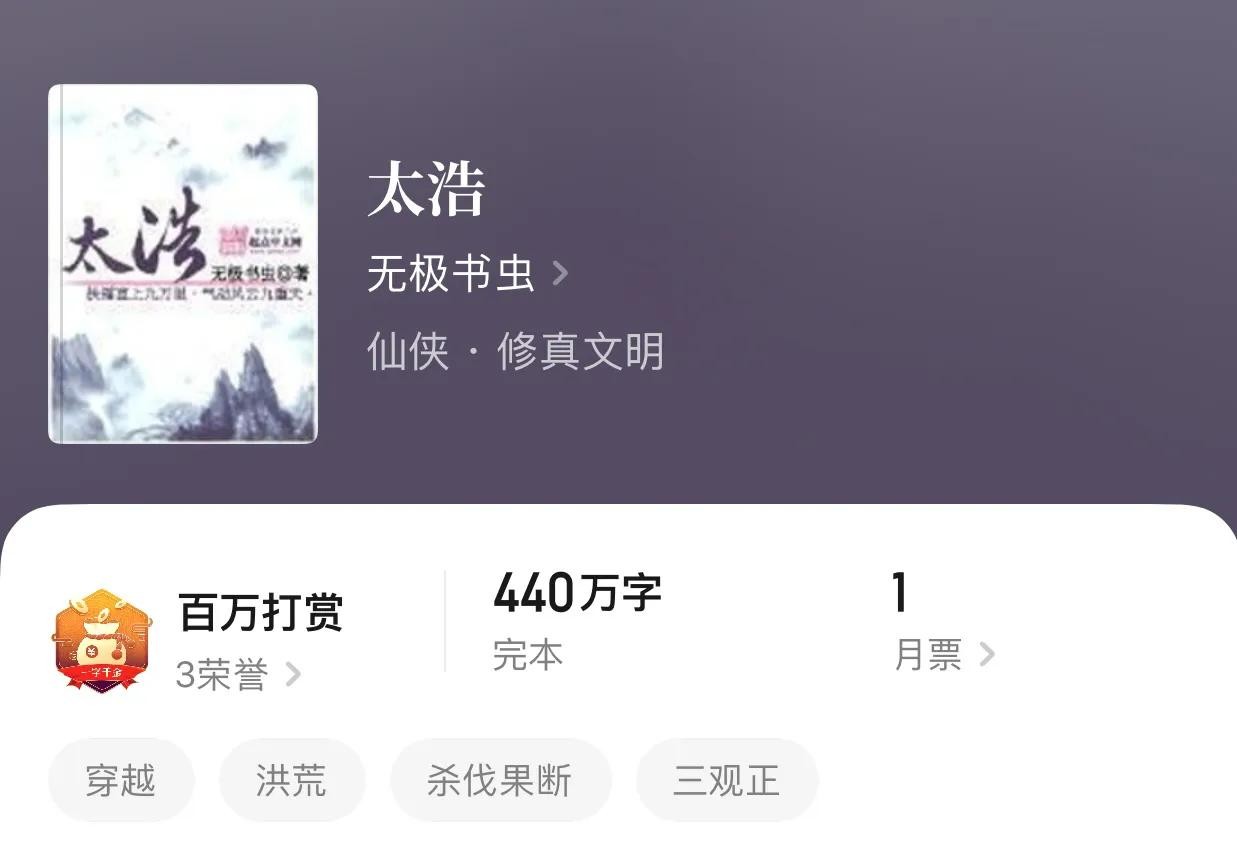Open author 无极书虫's page
Viewport: 1237px width, 864px height.
click(x=467, y=274)
